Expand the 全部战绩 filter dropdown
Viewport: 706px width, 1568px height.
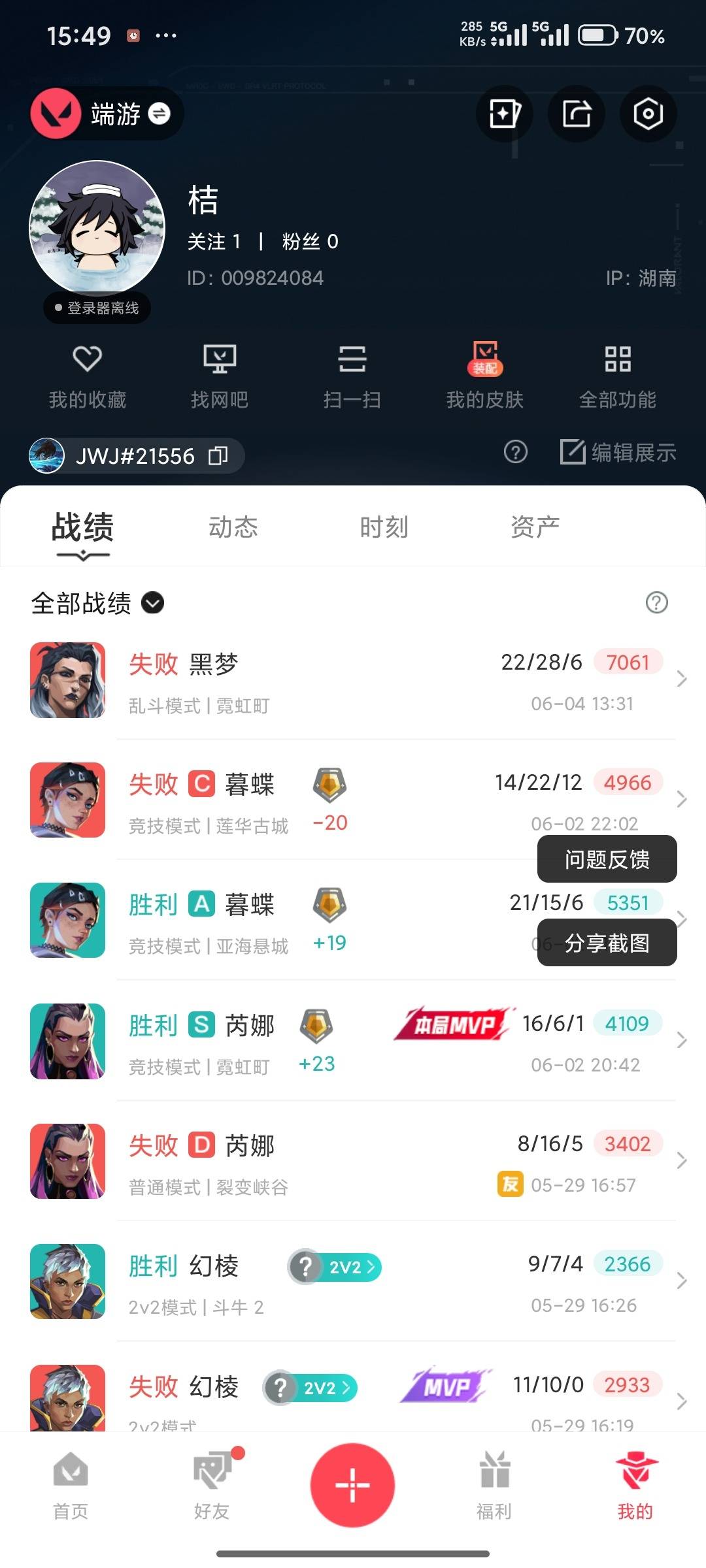(97, 602)
